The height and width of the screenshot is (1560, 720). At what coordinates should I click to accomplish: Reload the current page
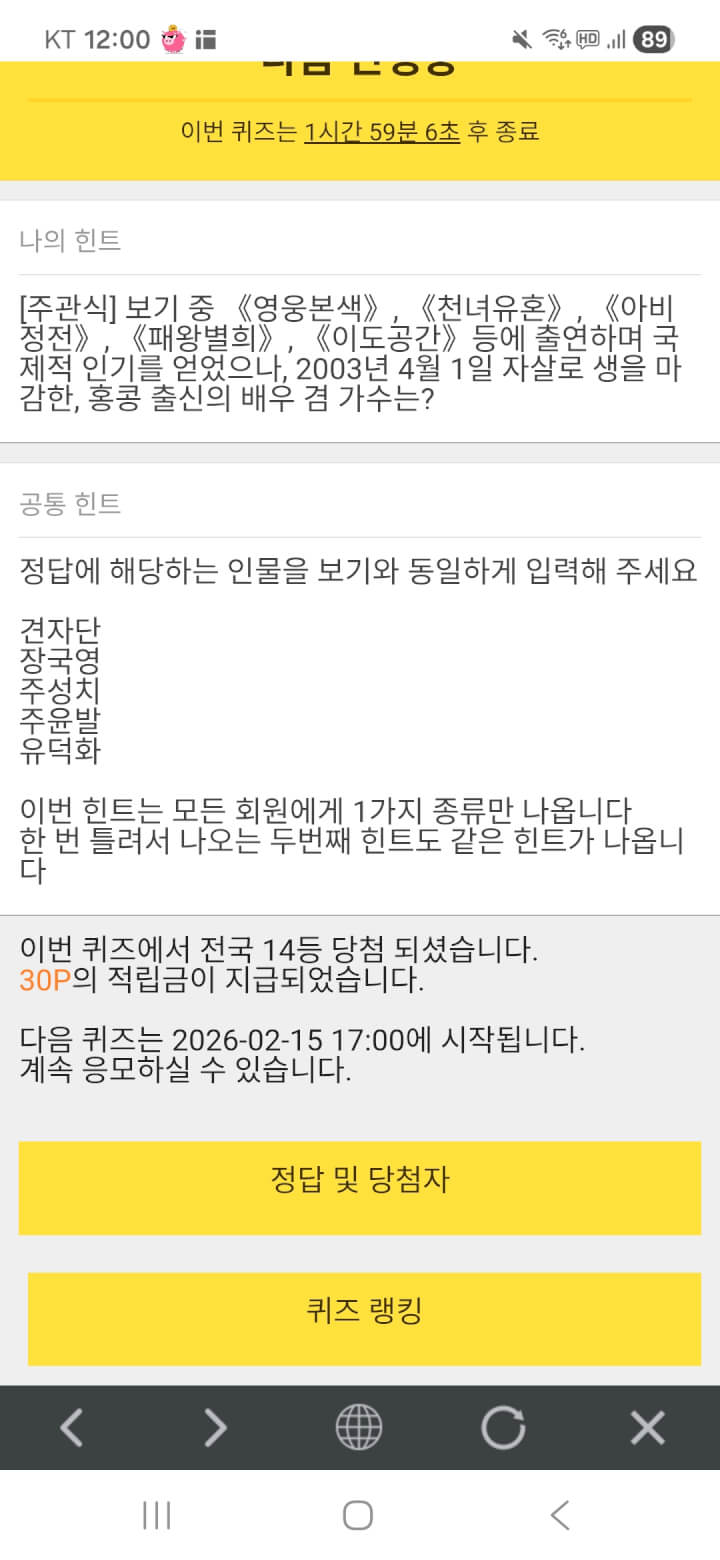click(x=503, y=1427)
